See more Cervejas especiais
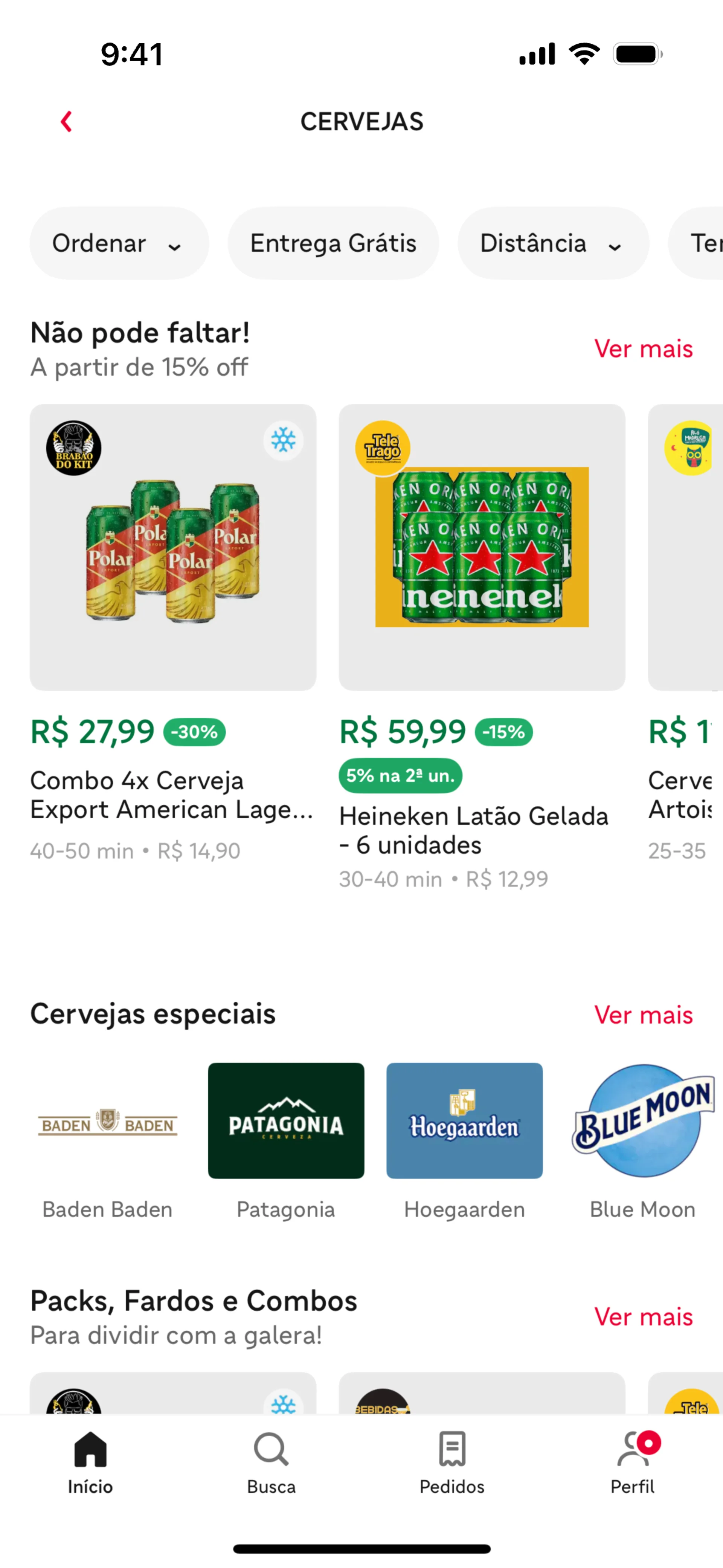 pyautogui.click(x=643, y=1015)
